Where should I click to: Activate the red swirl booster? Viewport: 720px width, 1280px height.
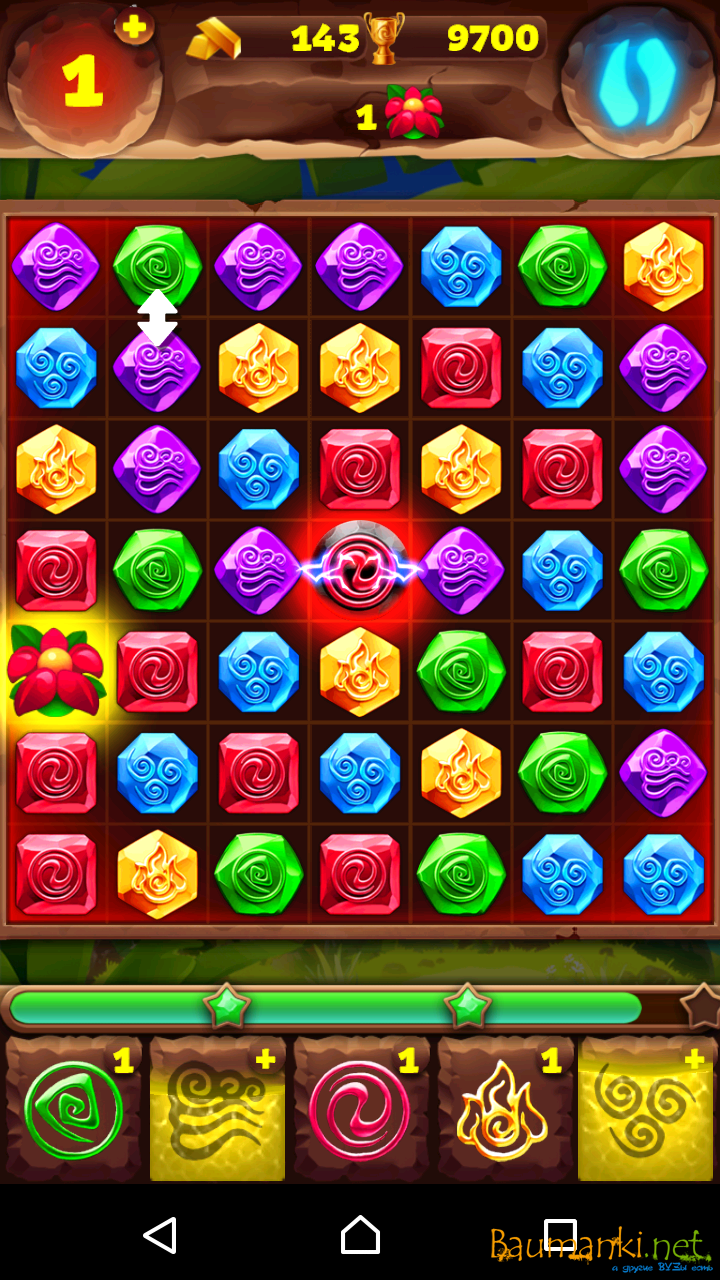coord(361,1109)
